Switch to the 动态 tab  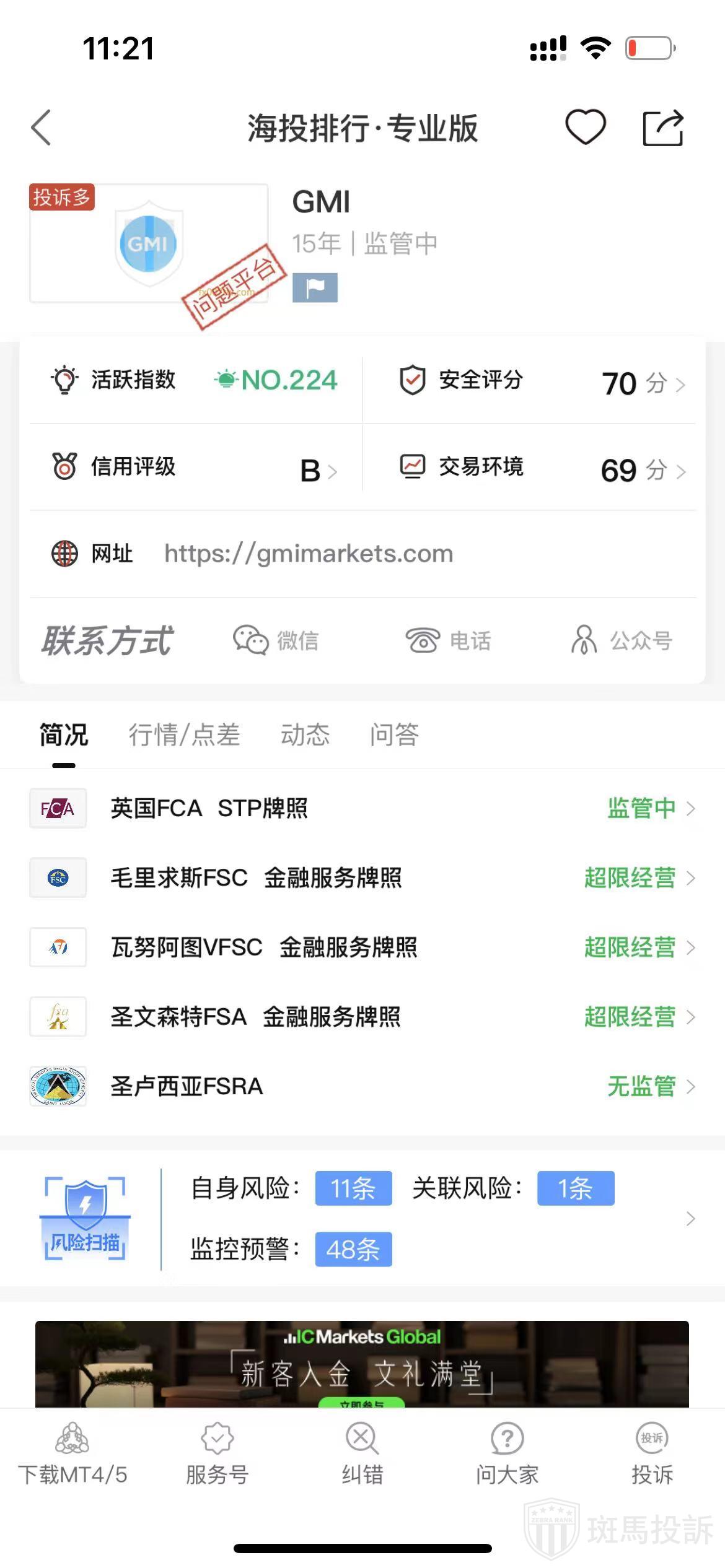tap(305, 735)
